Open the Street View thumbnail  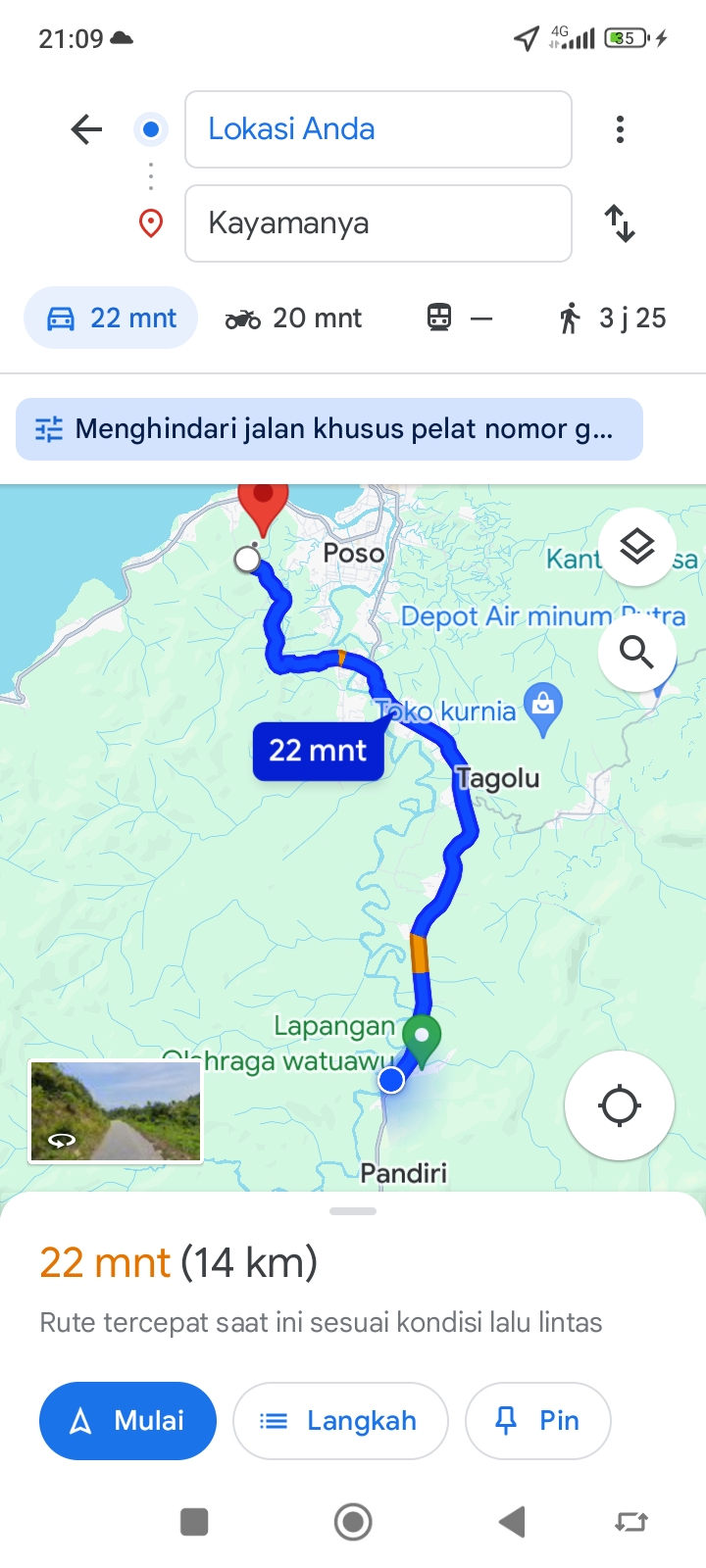[x=116, y=1112]
